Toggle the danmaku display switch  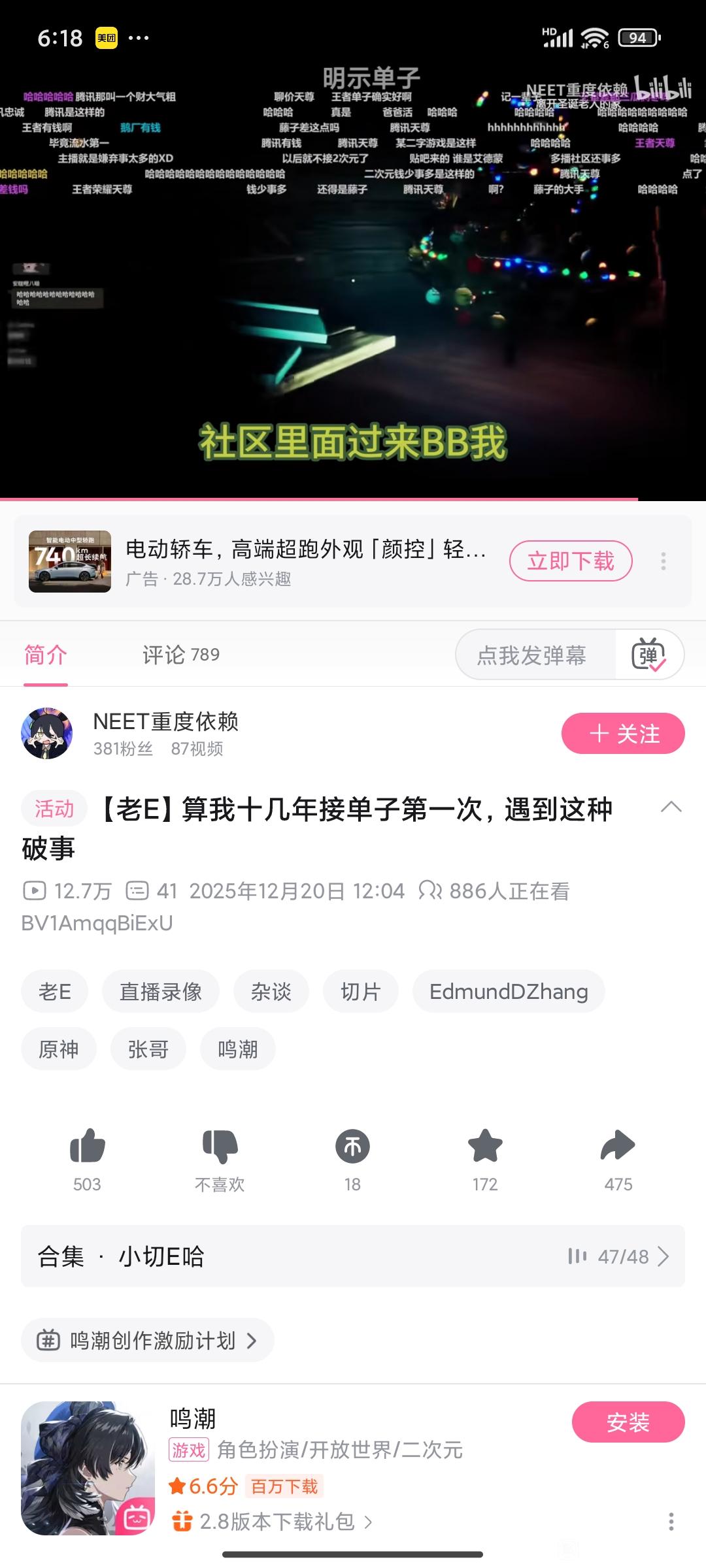pyautogui.click(x=648, y=655)
